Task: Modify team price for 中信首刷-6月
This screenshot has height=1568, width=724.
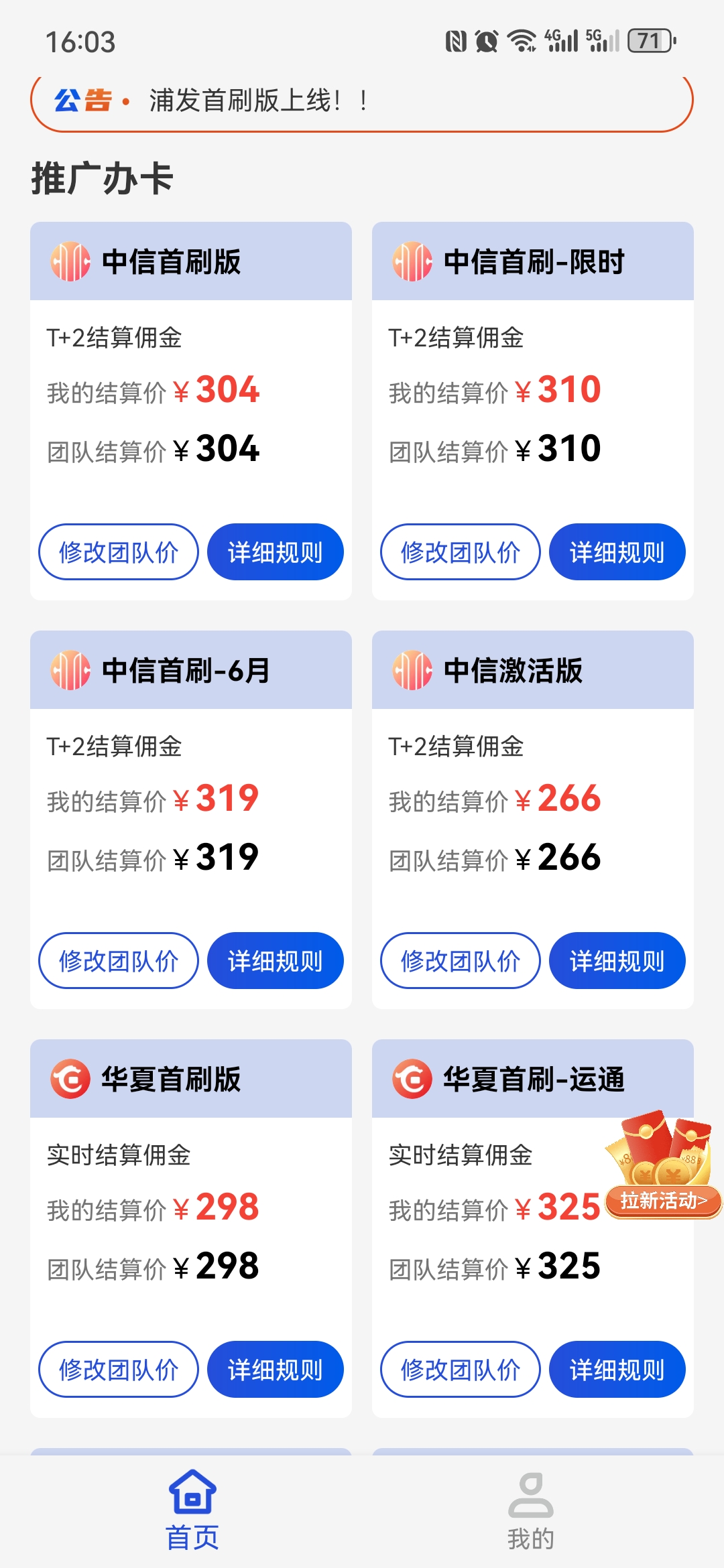Action: pyautogui.click(x=119, y=961)
